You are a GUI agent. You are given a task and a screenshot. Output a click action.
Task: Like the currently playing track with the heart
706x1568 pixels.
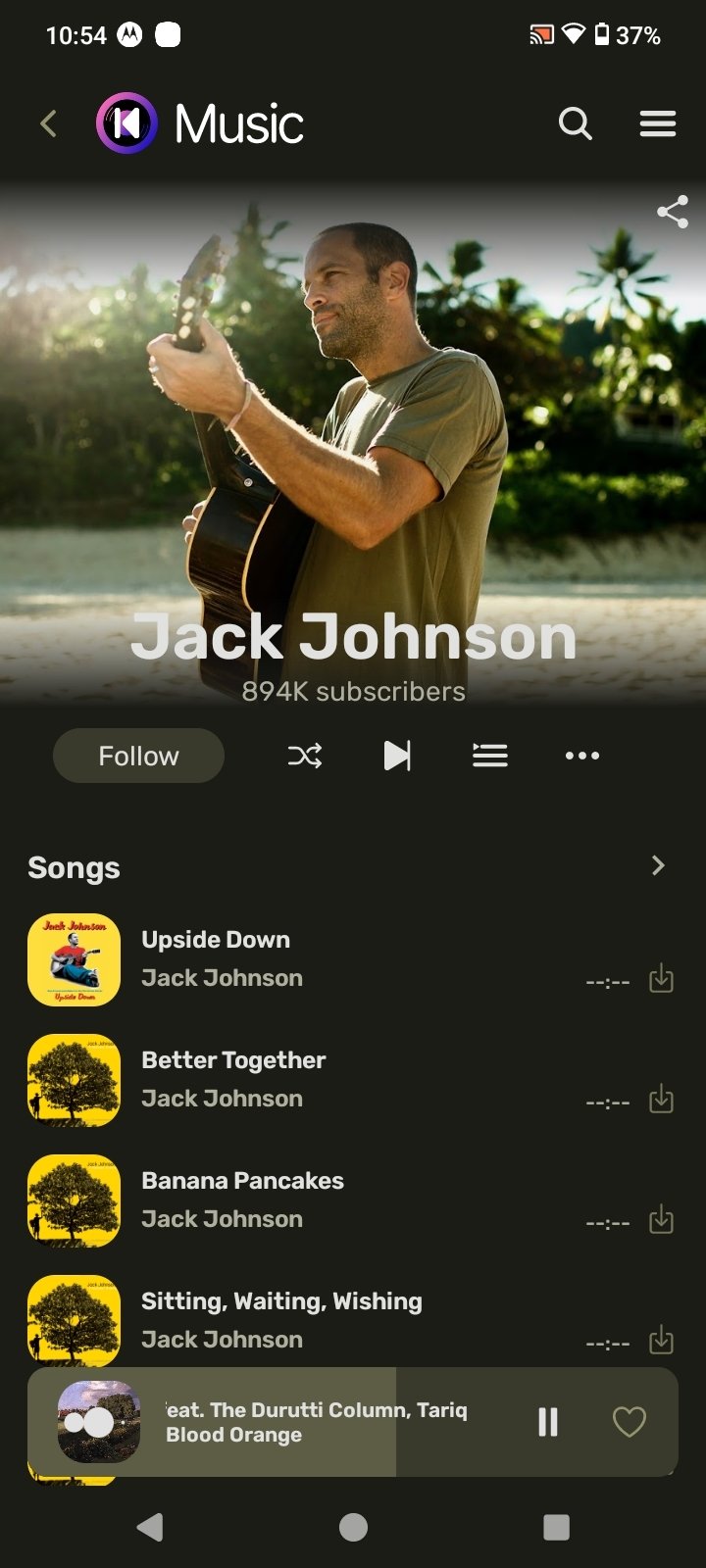pyautogui.click(x=630, y=1422)
